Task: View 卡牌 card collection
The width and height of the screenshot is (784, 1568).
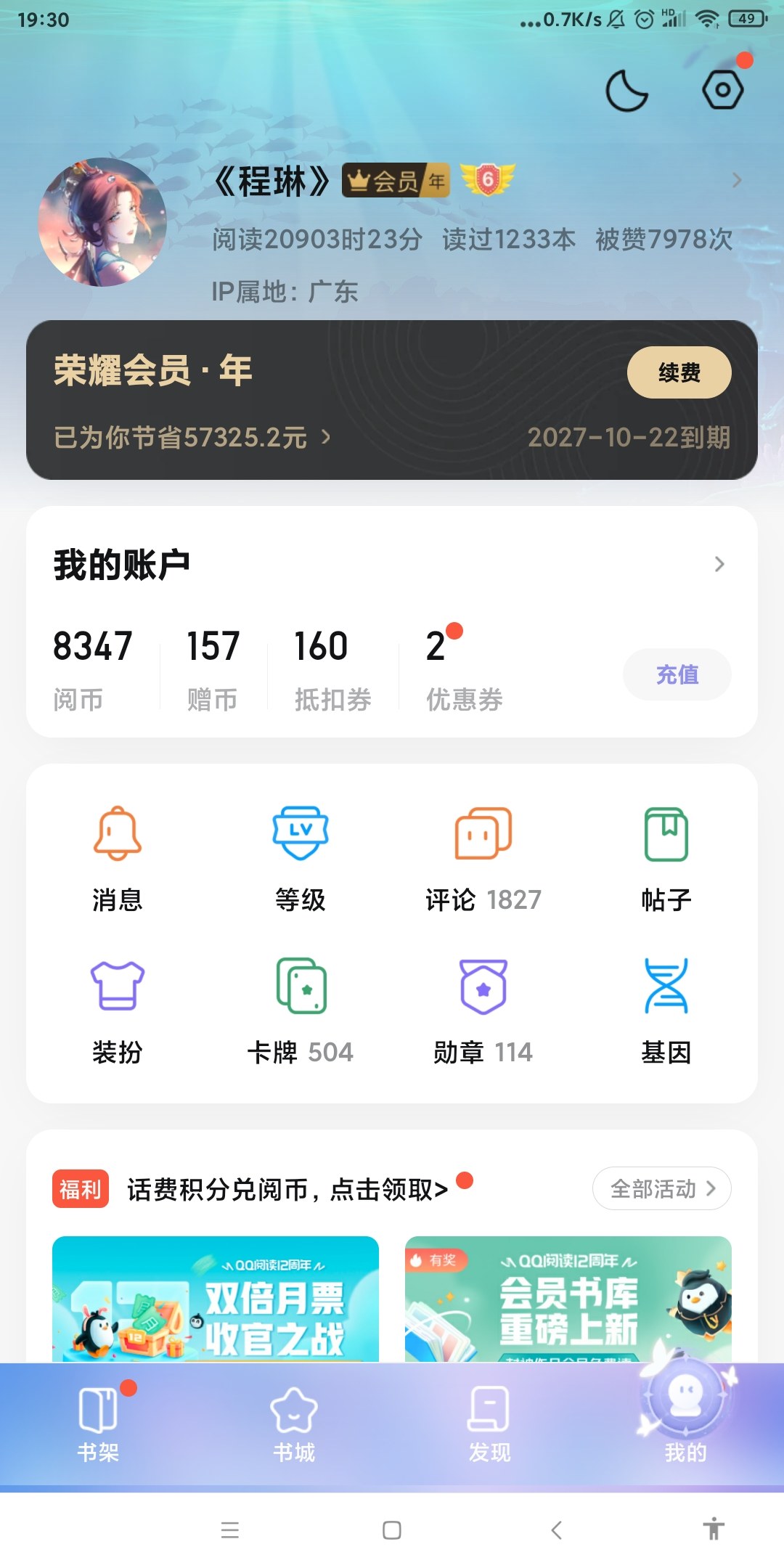Action: point(301,1010)
